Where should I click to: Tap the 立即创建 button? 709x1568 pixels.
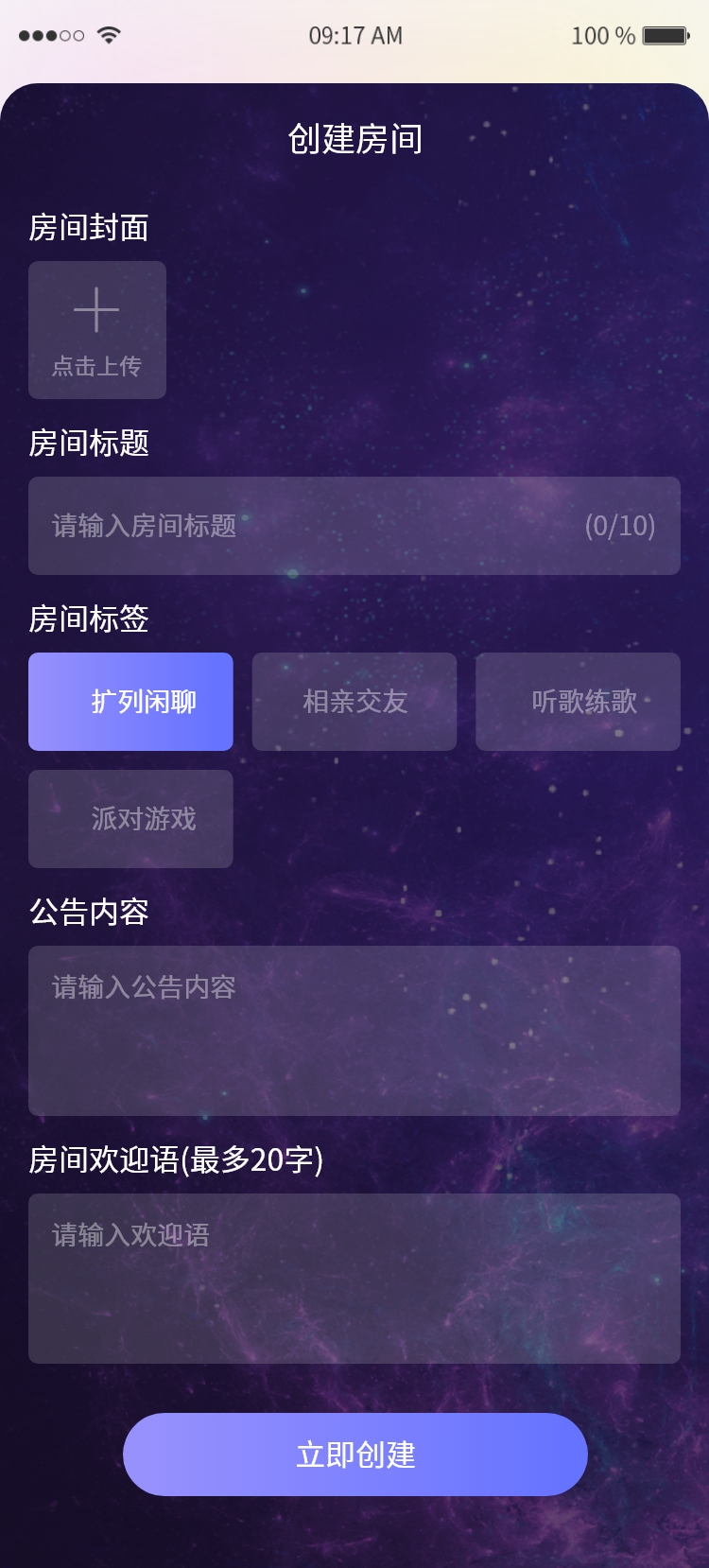point(355,1455)
